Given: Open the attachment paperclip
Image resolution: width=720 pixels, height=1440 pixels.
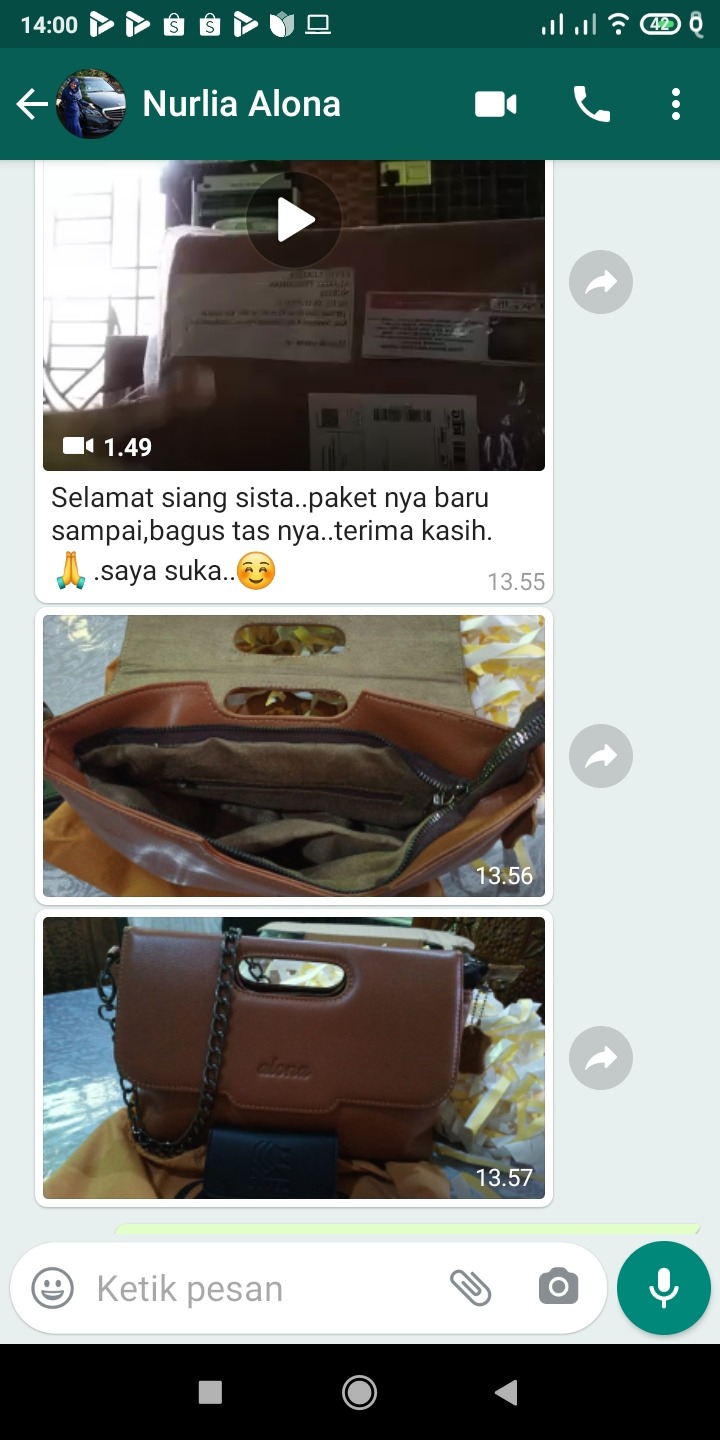Looking at the screenshot, I should (470, 1288).
